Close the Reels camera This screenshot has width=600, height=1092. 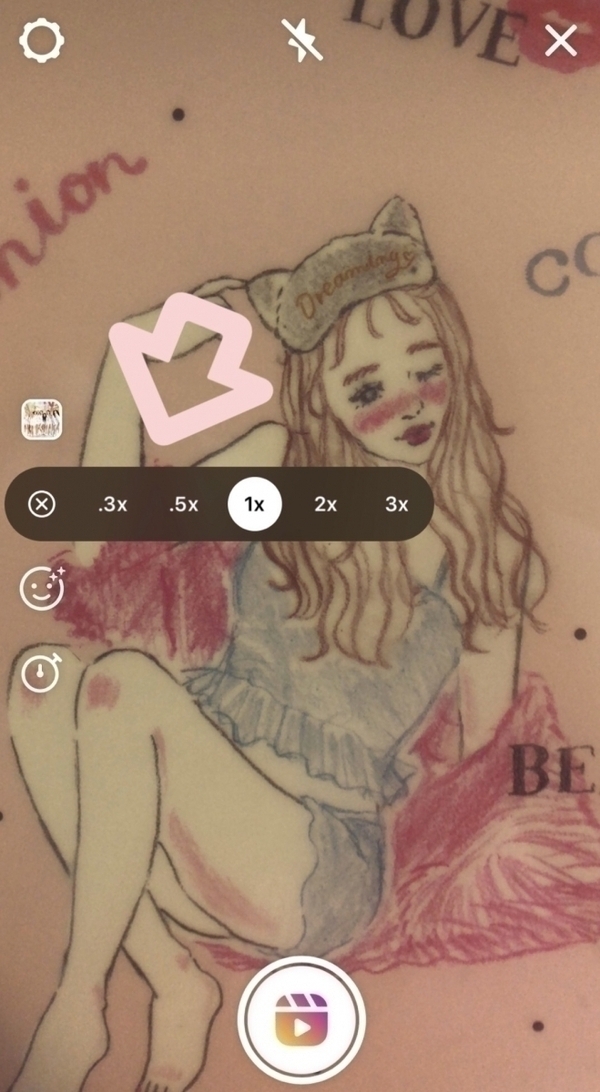[561, 41]
